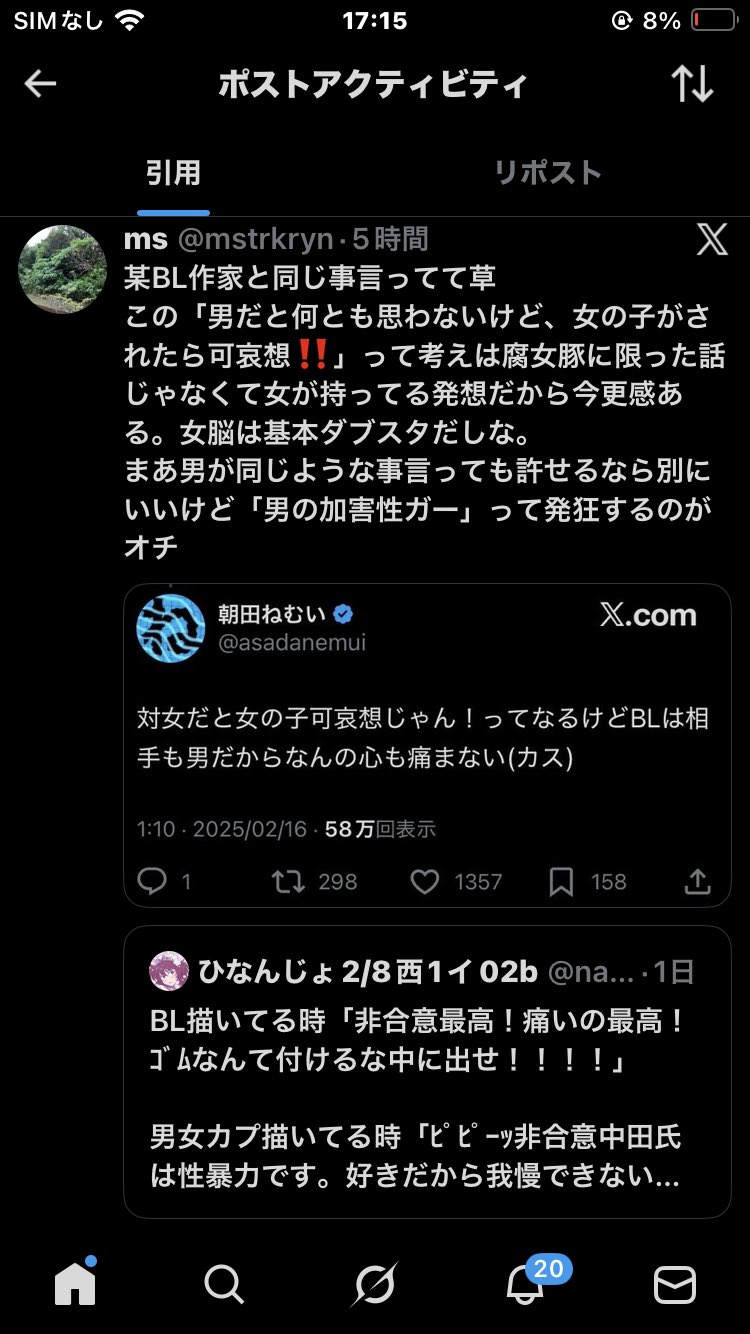
Task: Open the Search tab
Action: (x=224, y=1284)
